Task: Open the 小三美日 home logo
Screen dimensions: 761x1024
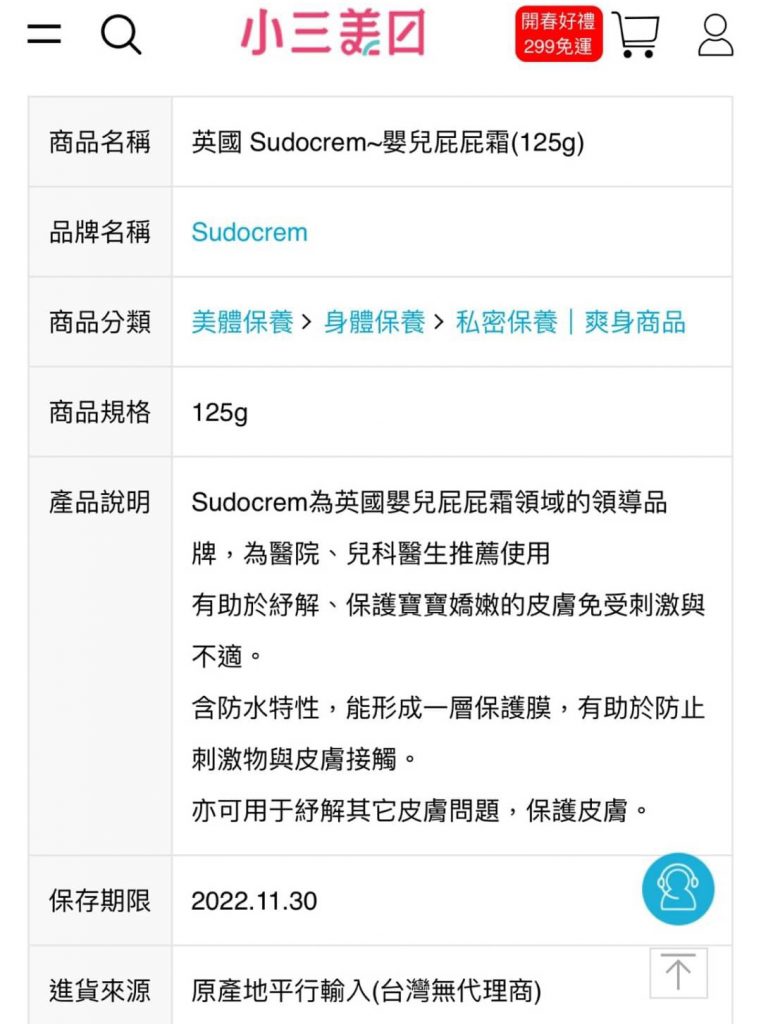Action: pyautogui.click(x=333, y=34)
